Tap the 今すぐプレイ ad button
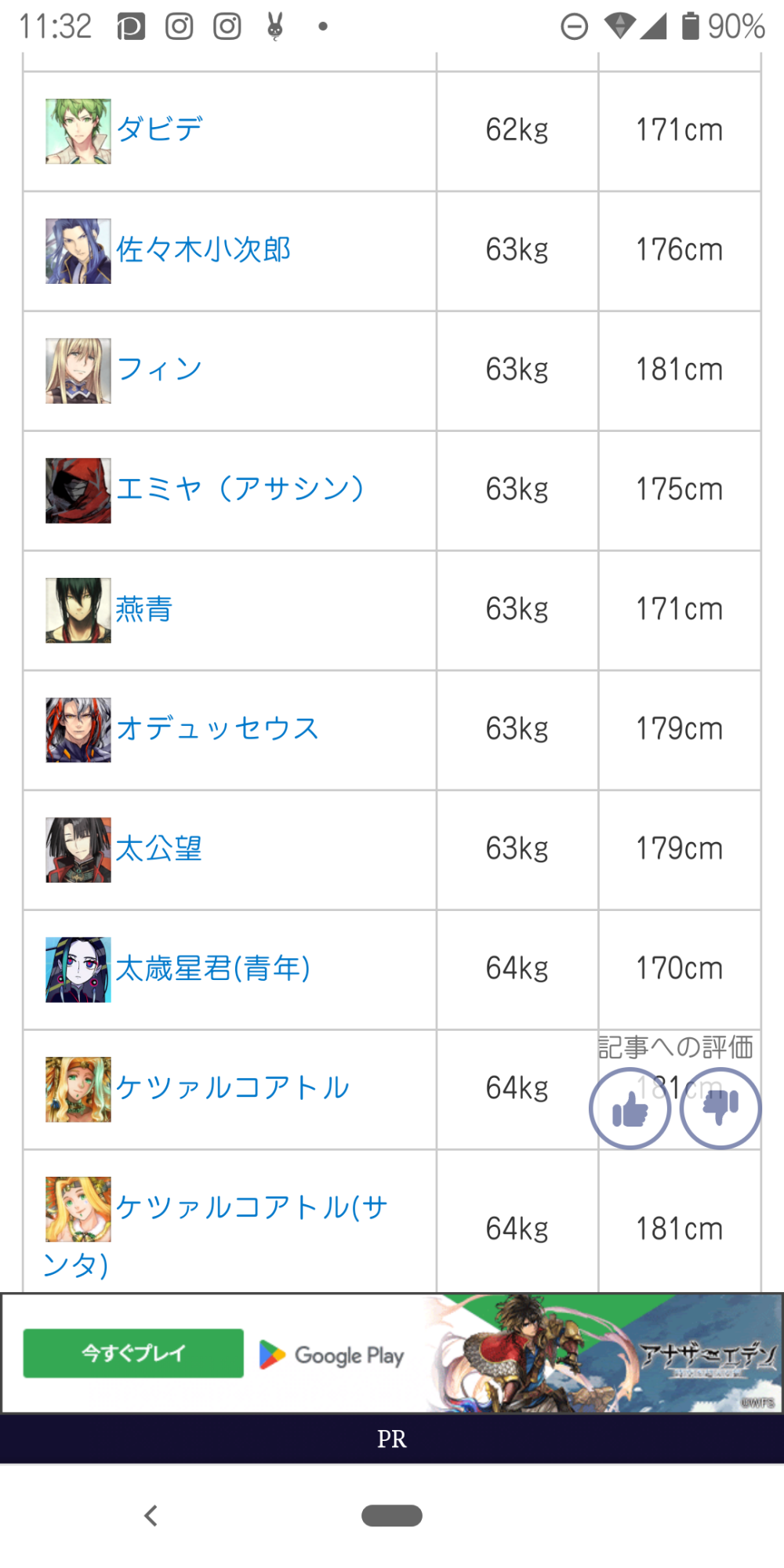The image size is (784, 1568). pos(133,1353)
